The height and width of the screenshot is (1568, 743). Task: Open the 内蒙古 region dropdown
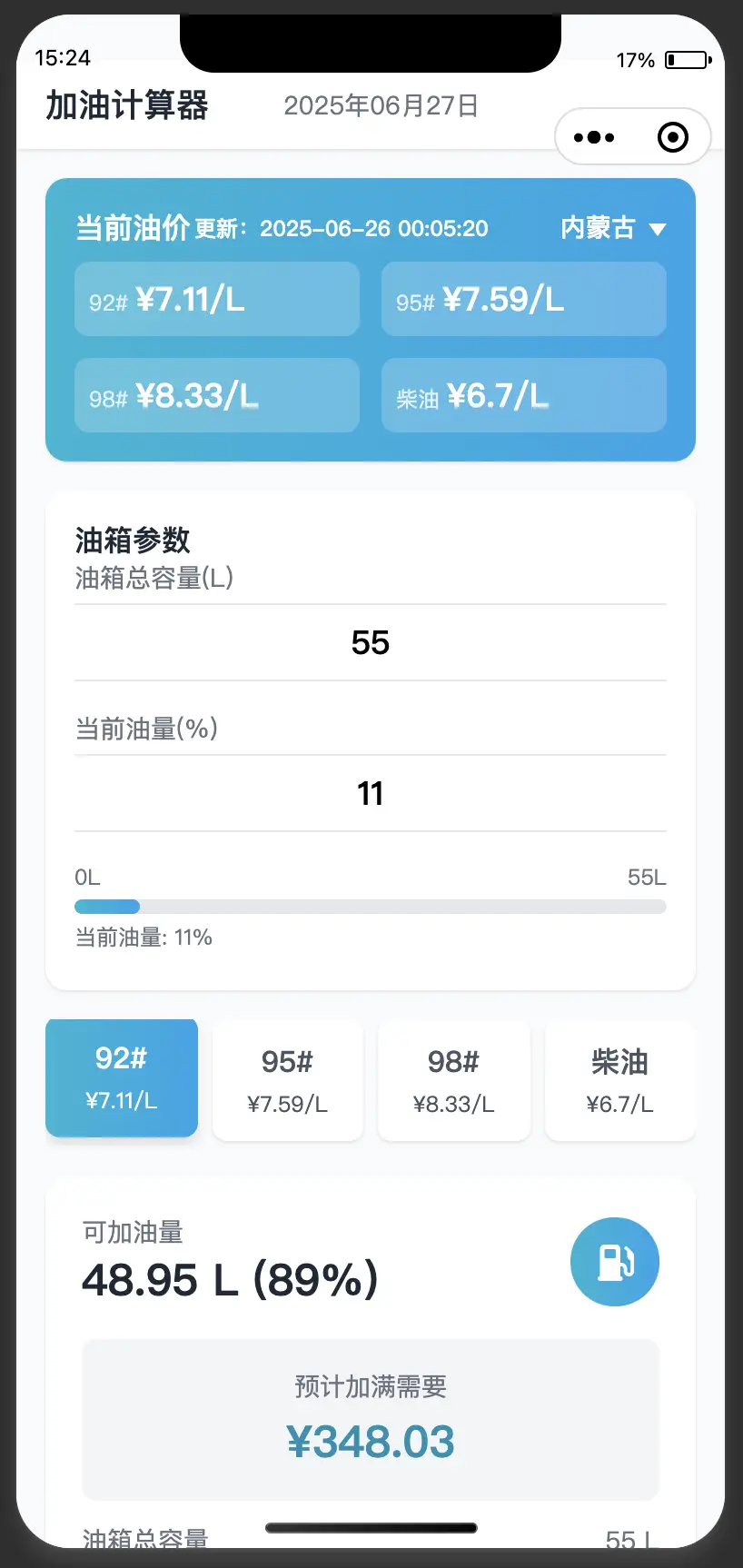point(613,228)
